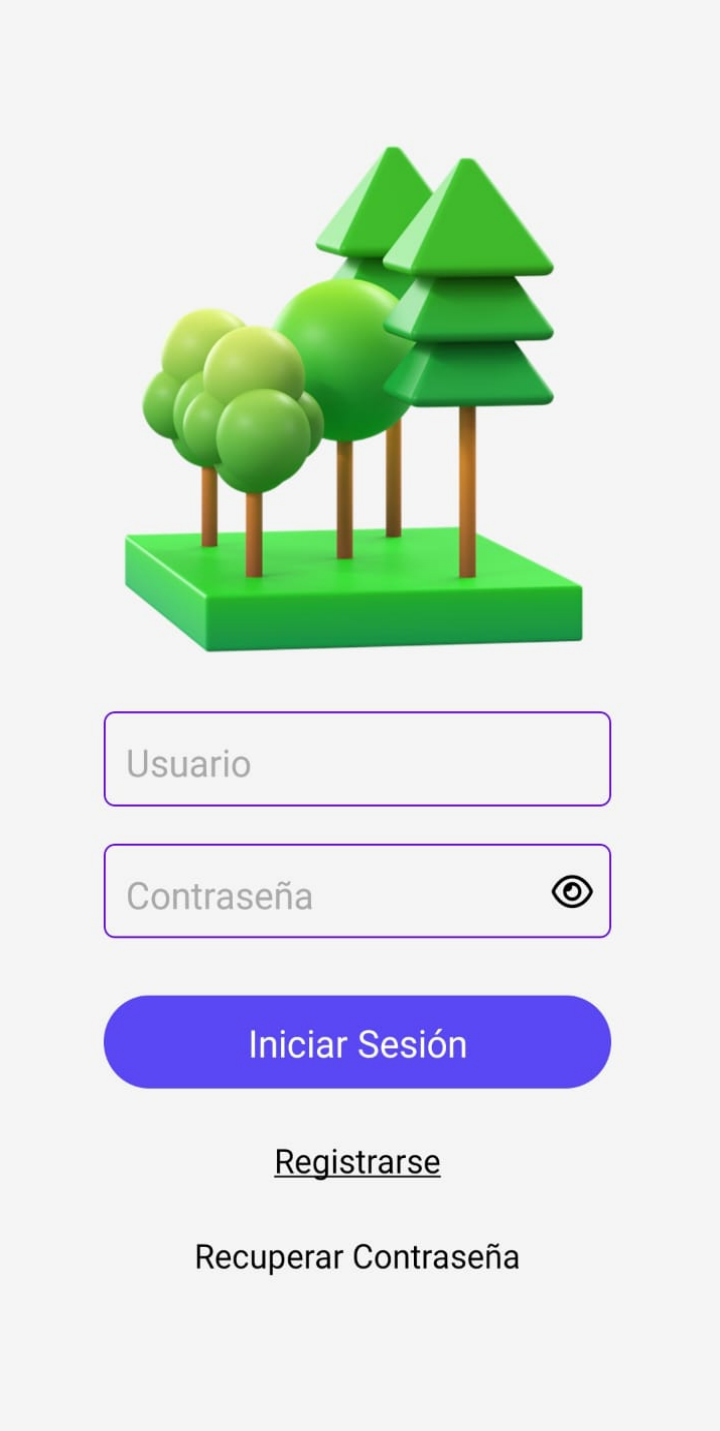Viewport: 720px width, 1431px height.
Task: Activate the purple login button
Action: pyautogui.click(x=357, y=1042)
